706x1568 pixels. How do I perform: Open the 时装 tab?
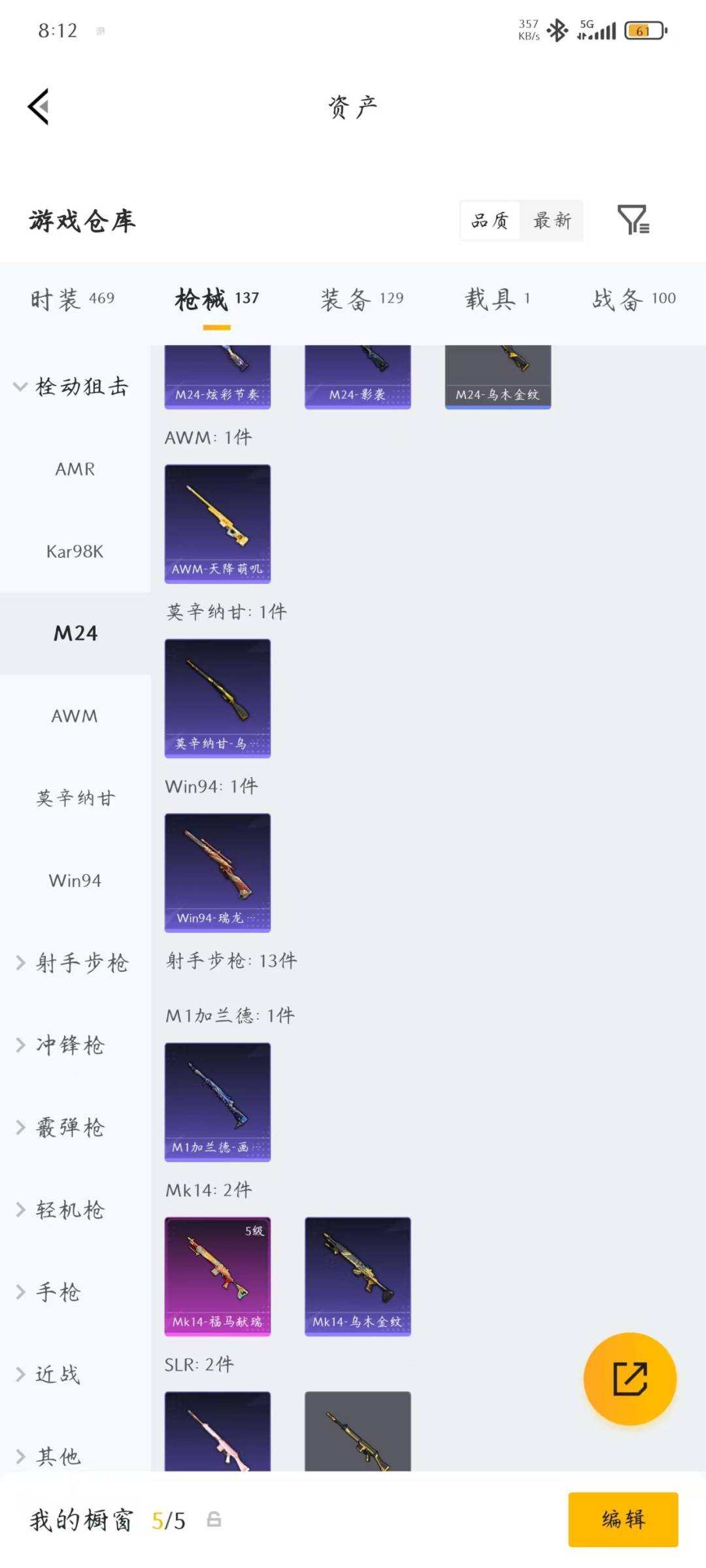[x=71, y=299]
